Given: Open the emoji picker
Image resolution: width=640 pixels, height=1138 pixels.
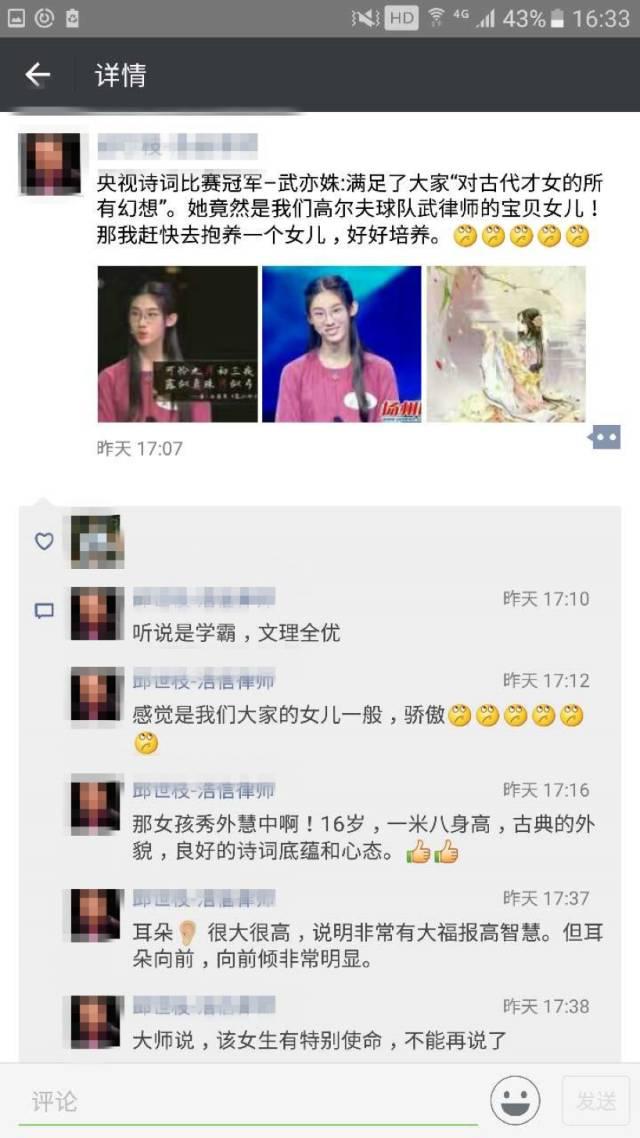Looking at the screenshot, I should [515, 1101].
